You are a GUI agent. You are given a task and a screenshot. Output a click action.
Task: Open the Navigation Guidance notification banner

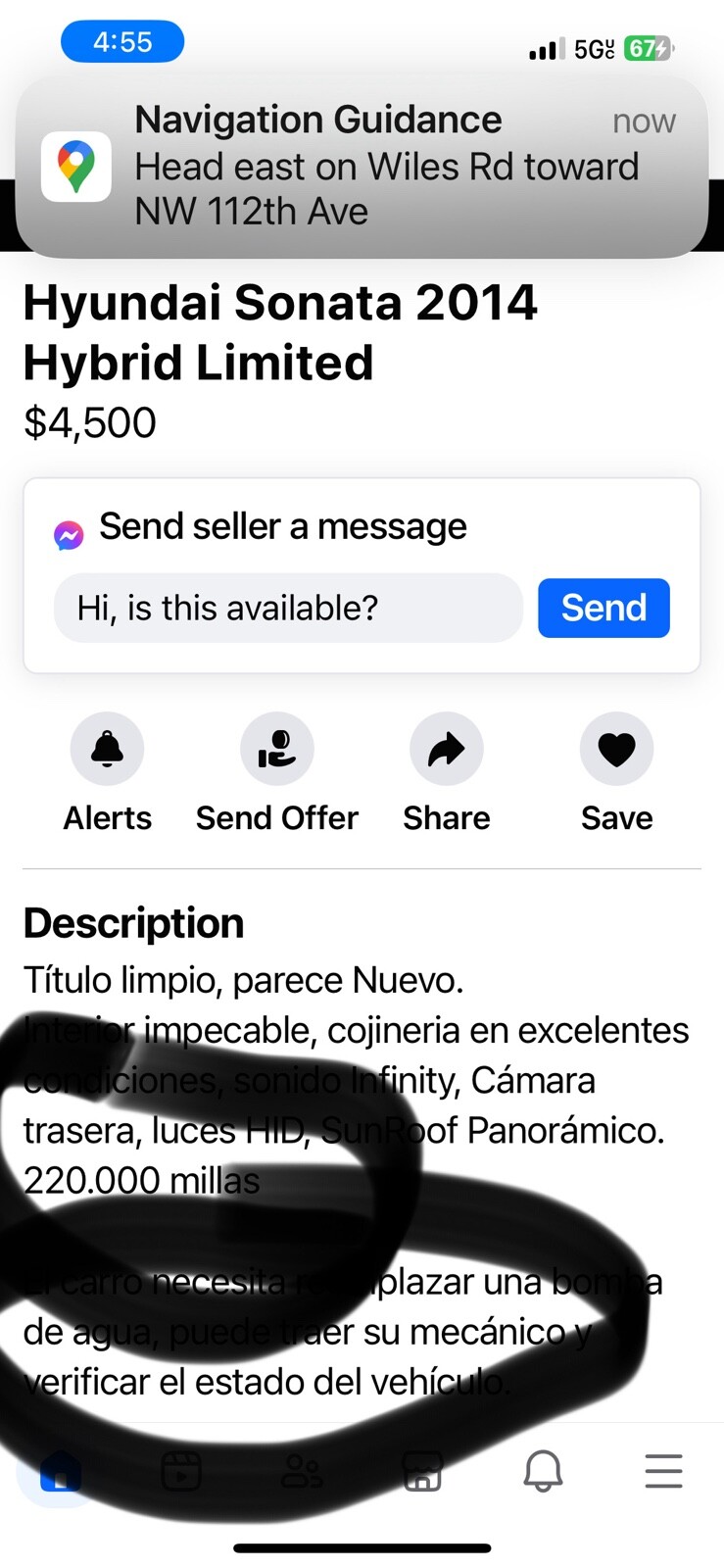[x=362, y=167]
